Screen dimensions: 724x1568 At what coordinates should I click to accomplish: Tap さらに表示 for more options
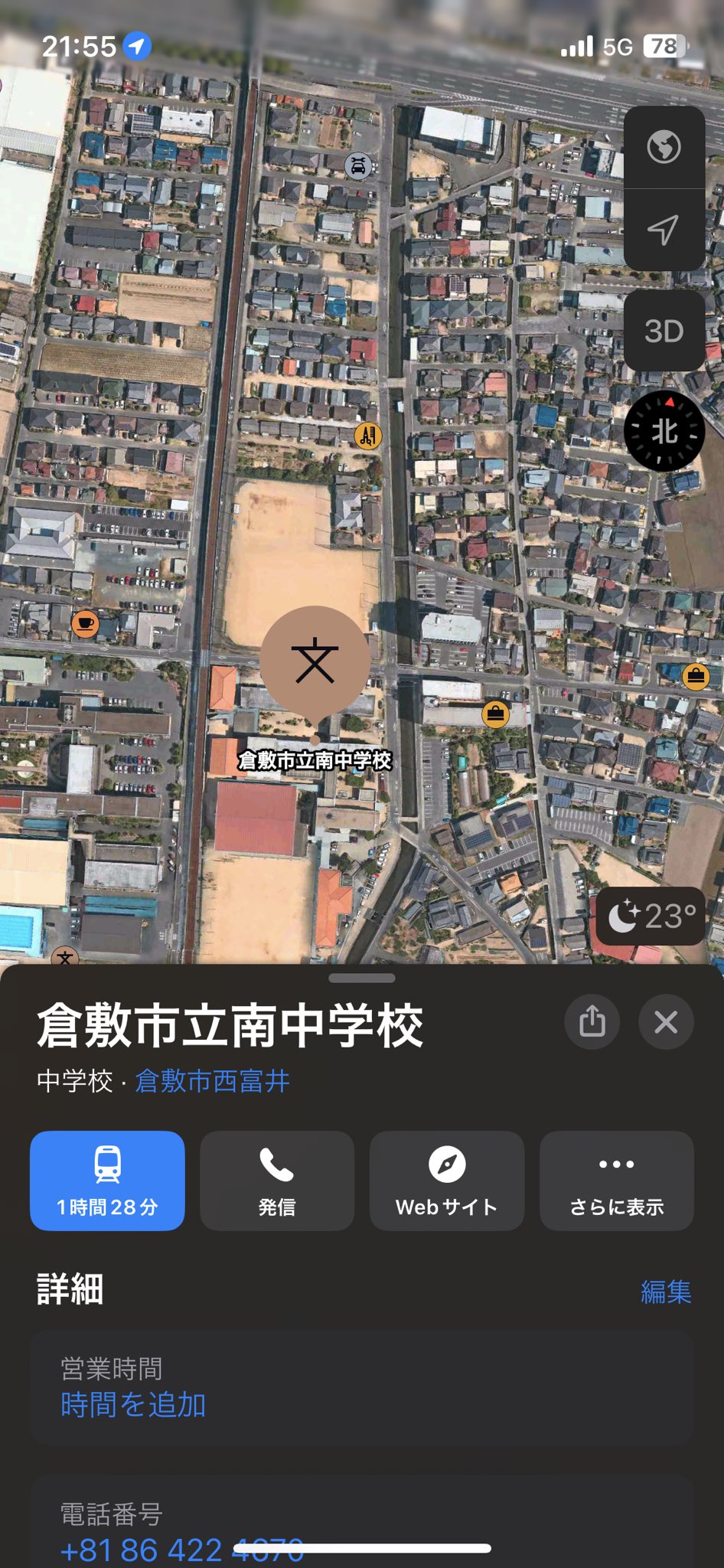(617, 1181)
